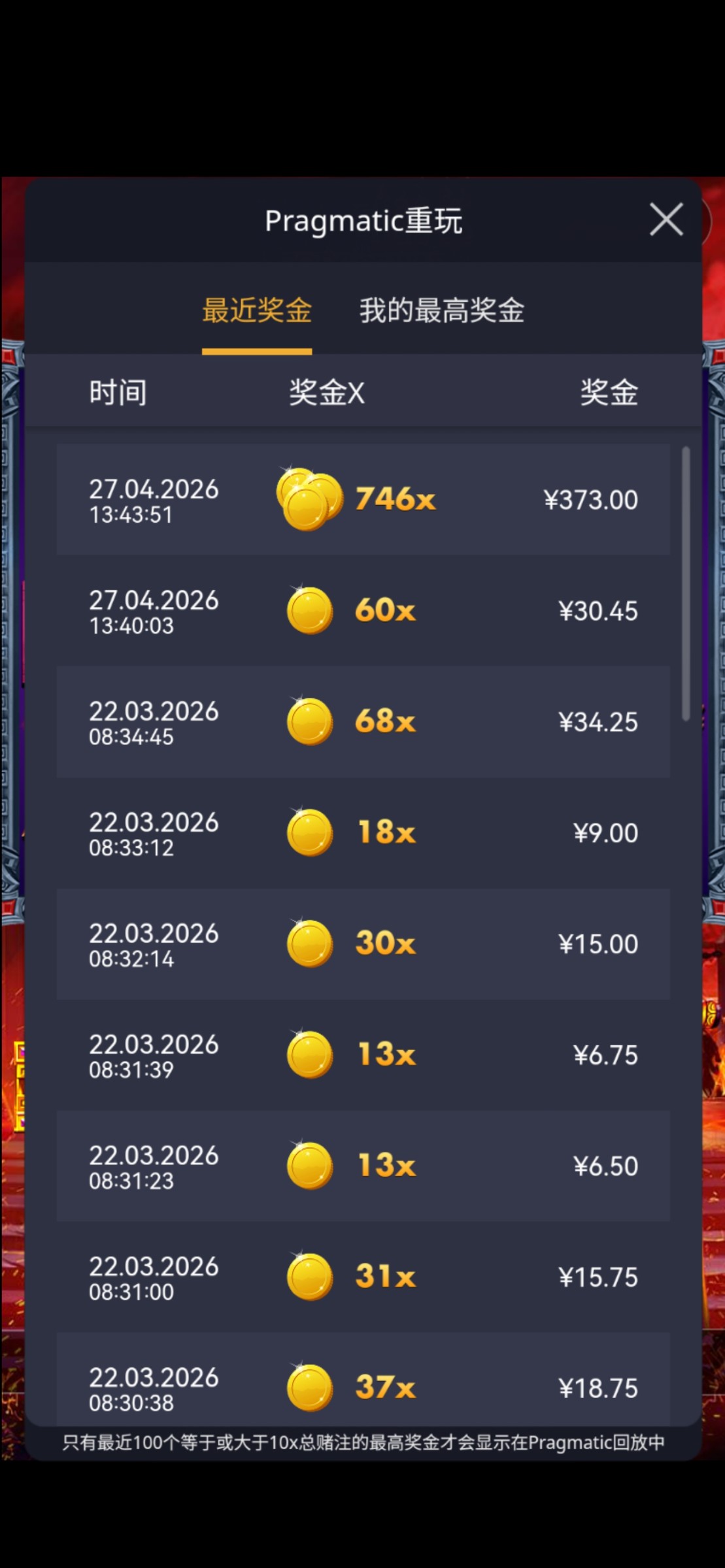Replay the 31x win at 08:31:00
The width and height of the screenshot is (725, 1568).
363,1277
